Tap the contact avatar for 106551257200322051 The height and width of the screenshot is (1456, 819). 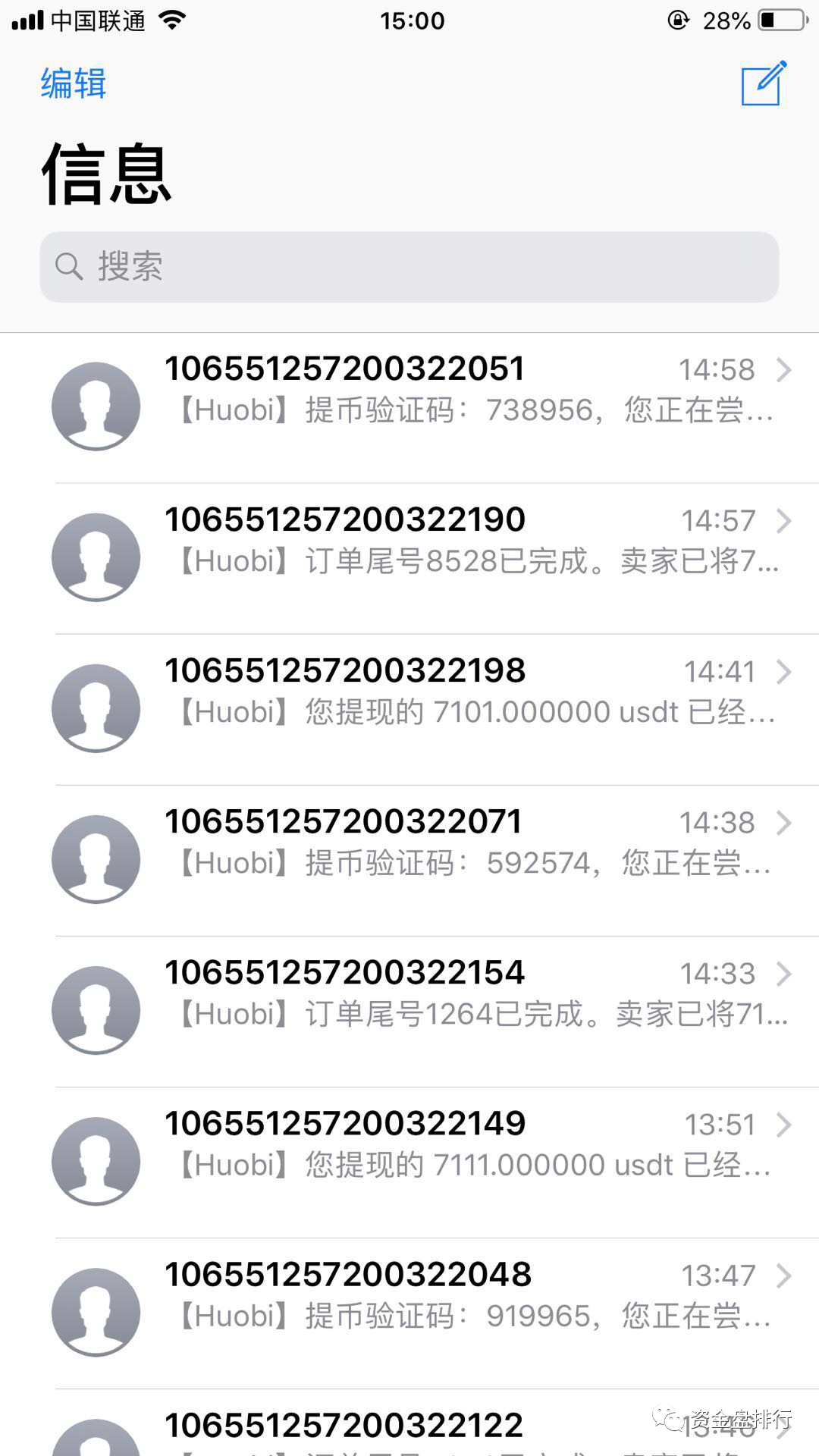pos(95,406)
